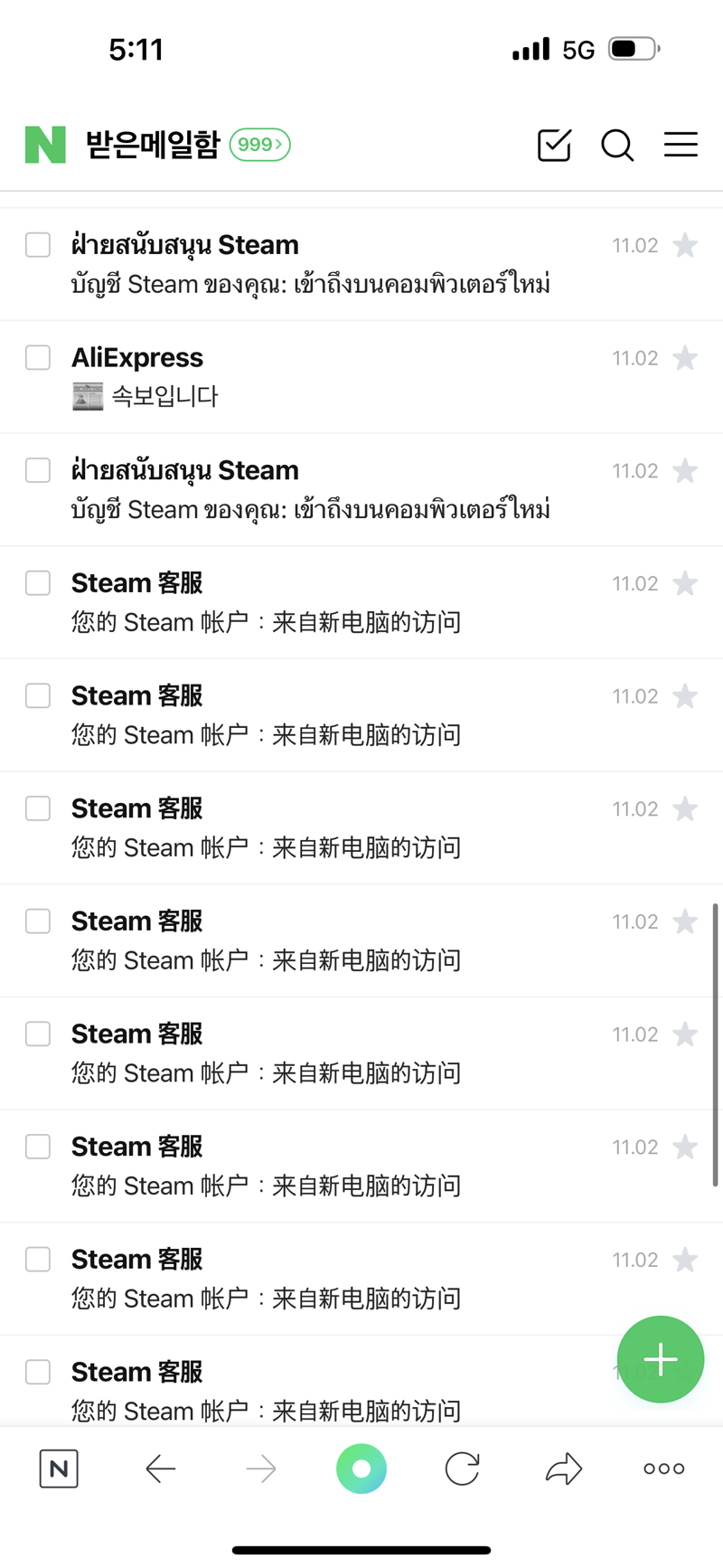Reload the page

pos(462,1469)
